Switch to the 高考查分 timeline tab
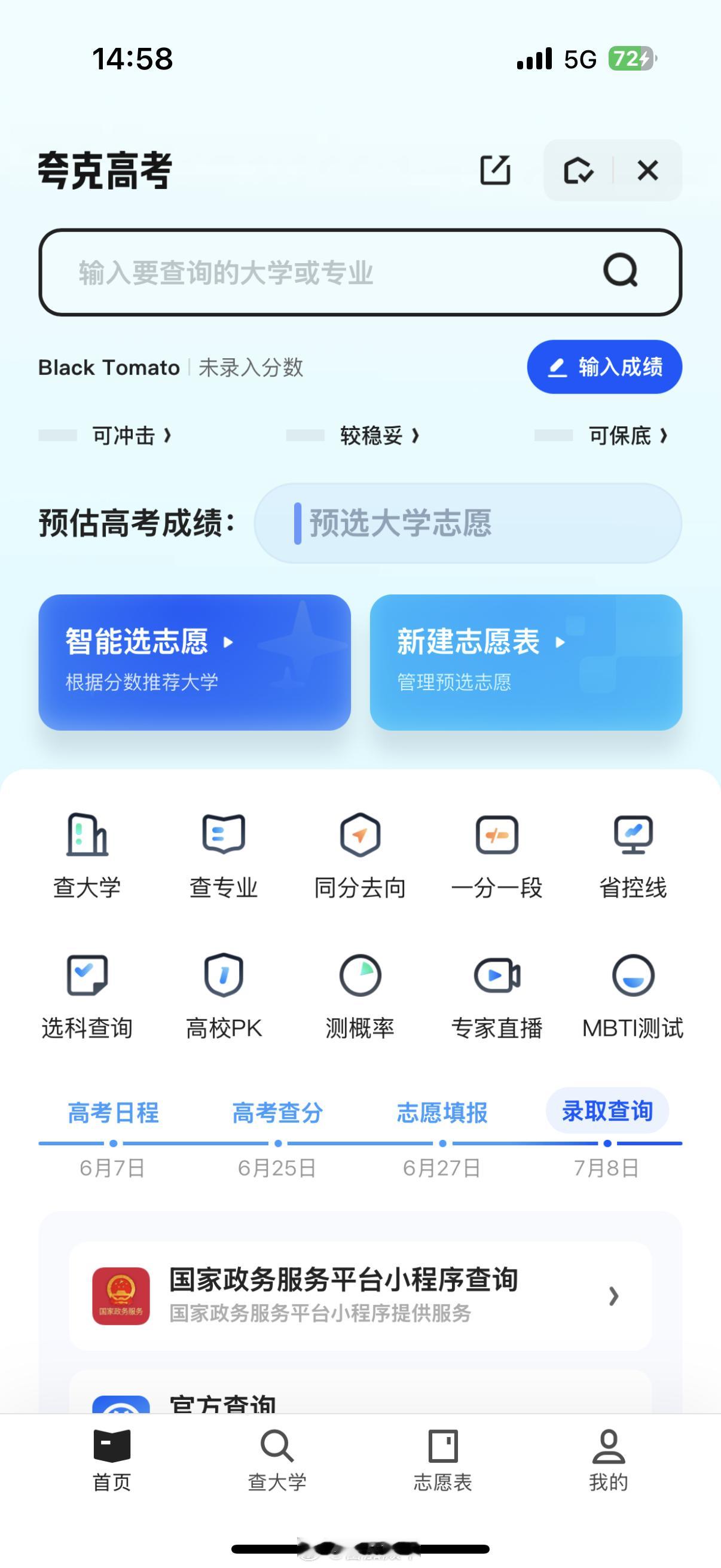This screenshot has height=1568, width=721. coord(277,1113)
